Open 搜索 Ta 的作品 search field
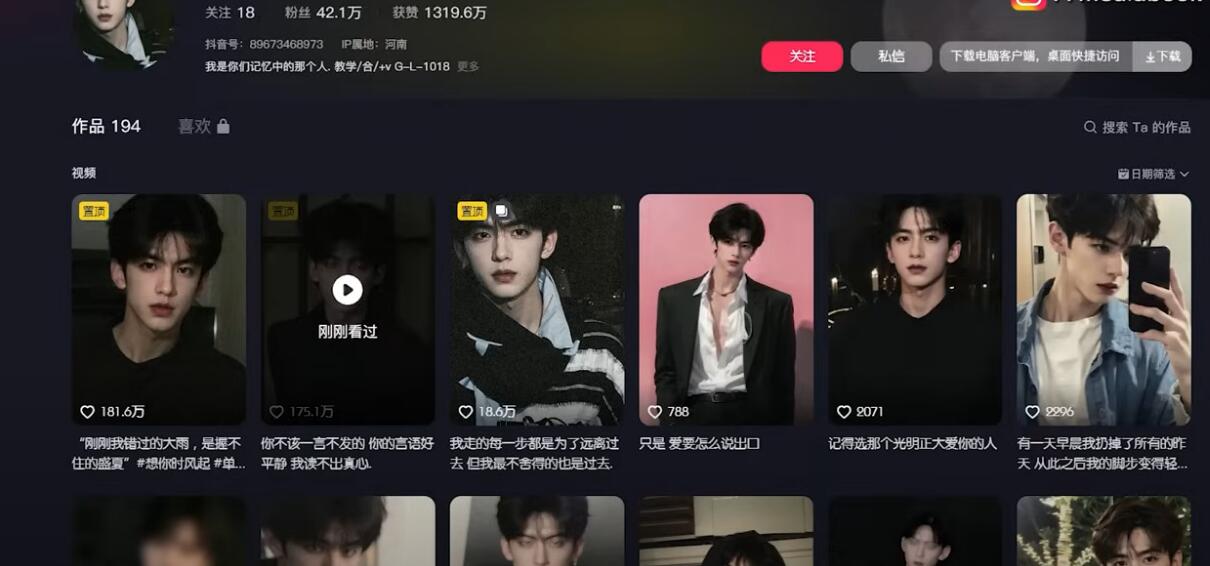Screen dimensions: 1210x566 coord(1137,127)
